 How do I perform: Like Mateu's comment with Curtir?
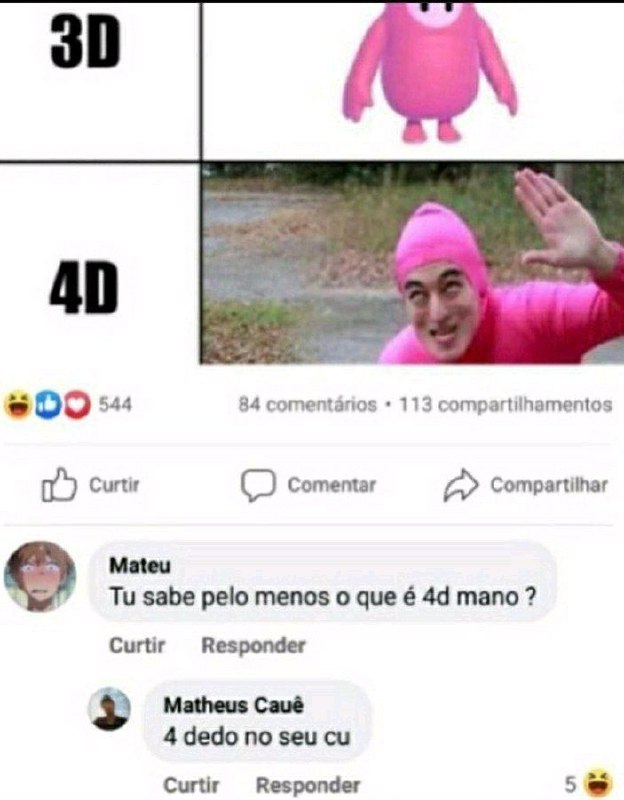tap(137, 645)
